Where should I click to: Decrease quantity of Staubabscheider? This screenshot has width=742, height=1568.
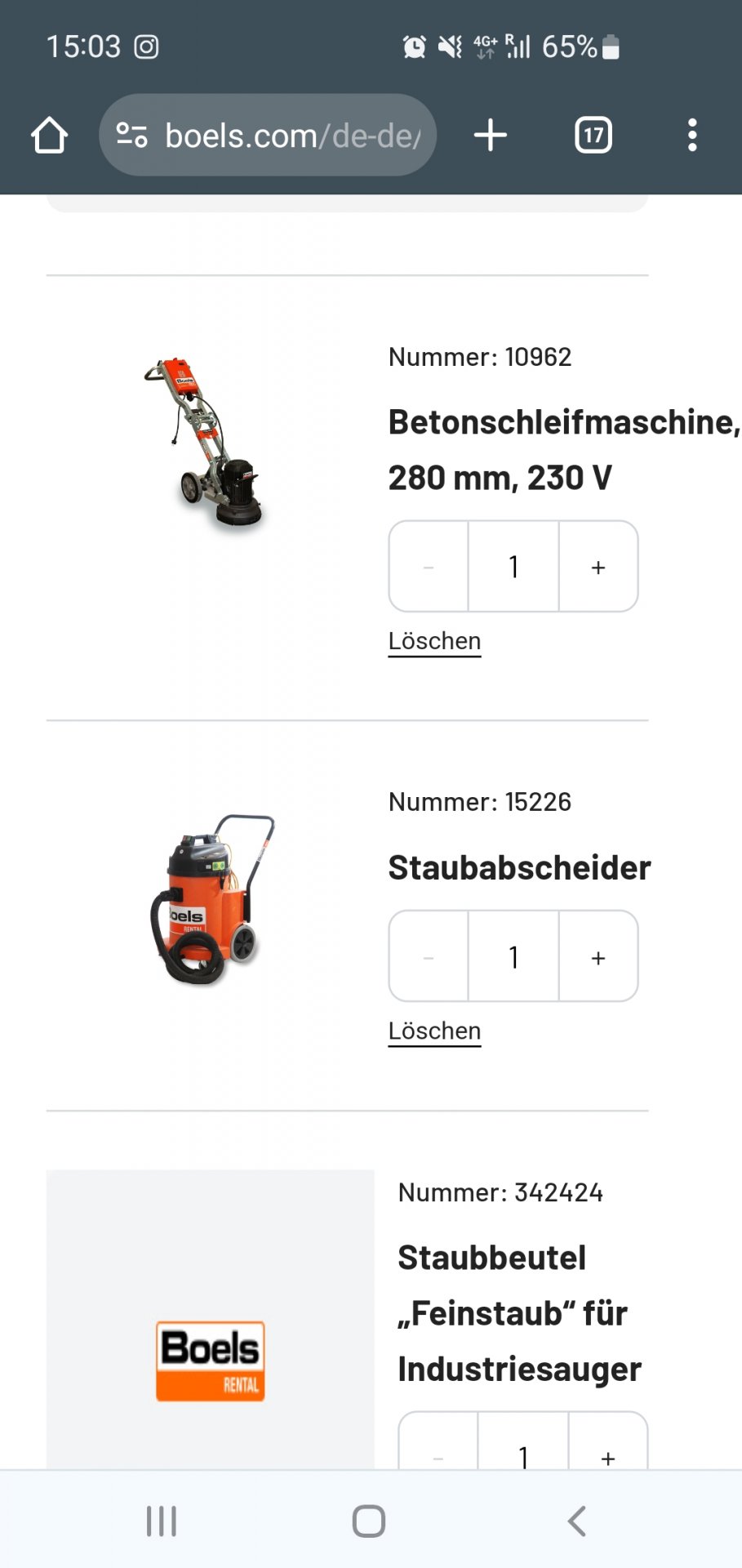point(429,957)
